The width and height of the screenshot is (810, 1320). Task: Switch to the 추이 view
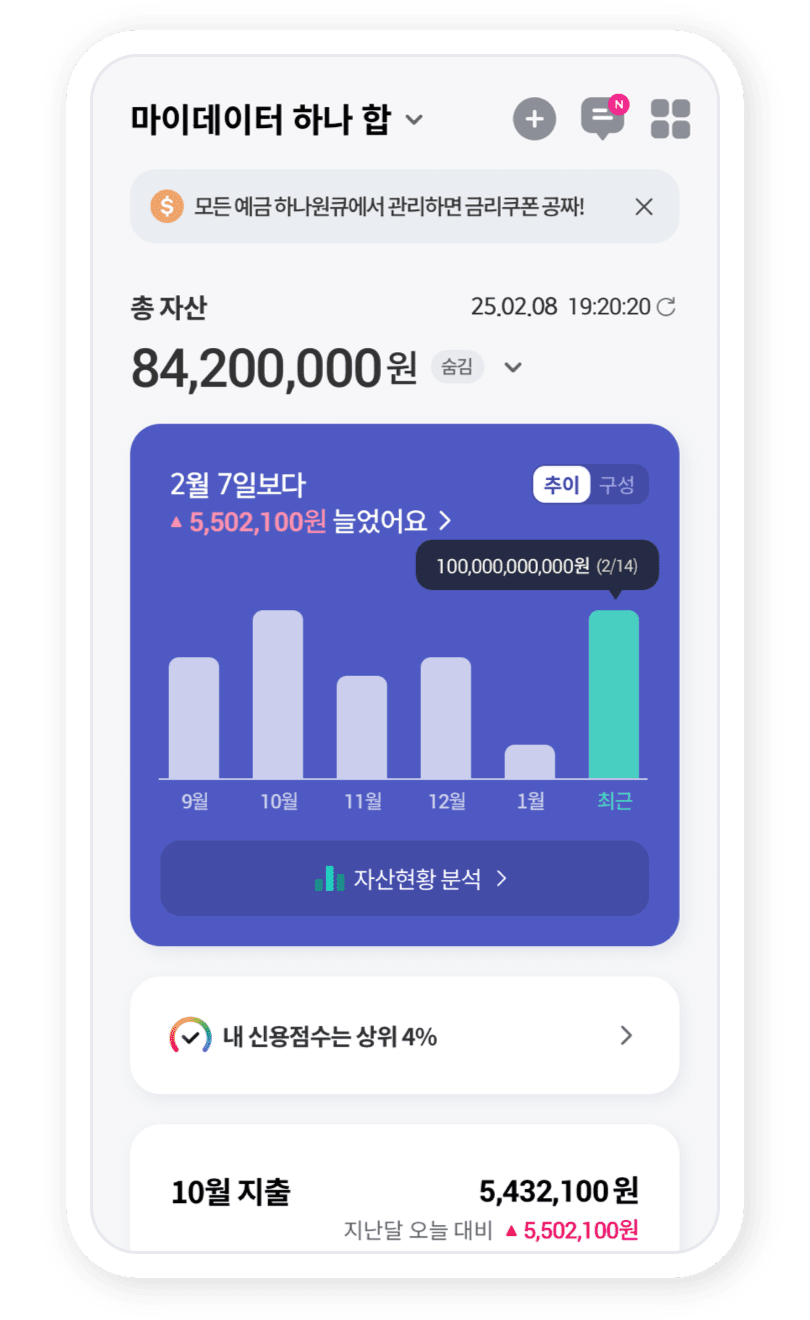562,485
